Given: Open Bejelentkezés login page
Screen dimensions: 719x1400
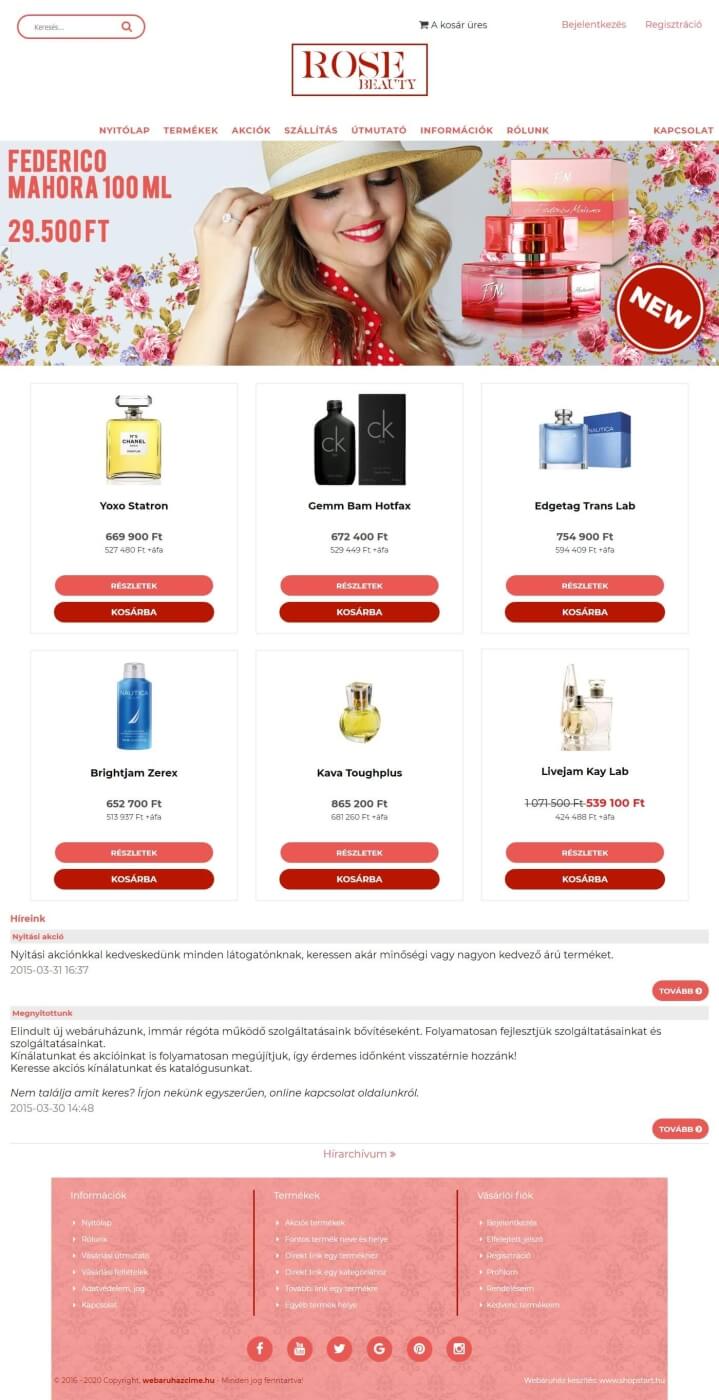Looking at the screenshot, I should pos(593,24).
